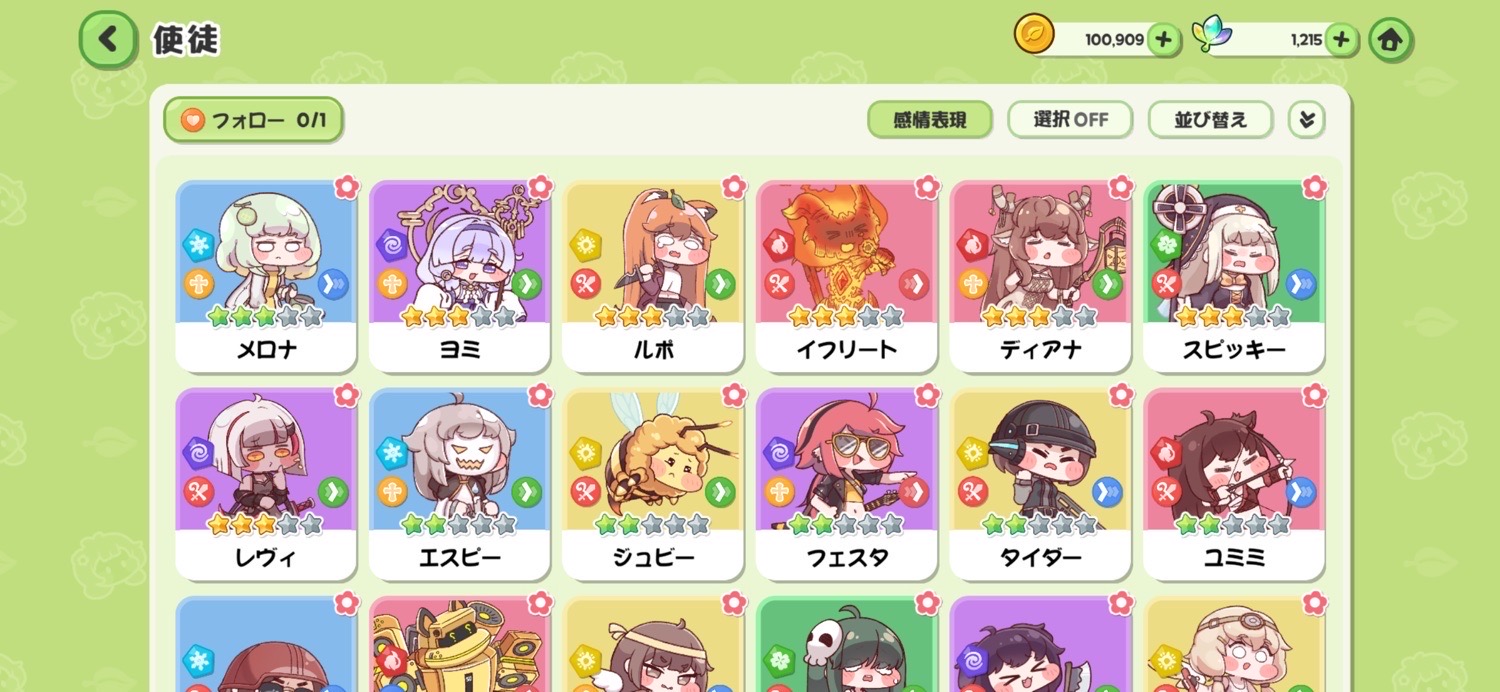Tap the flower icon on コミミ's card

coord(1314,394)
